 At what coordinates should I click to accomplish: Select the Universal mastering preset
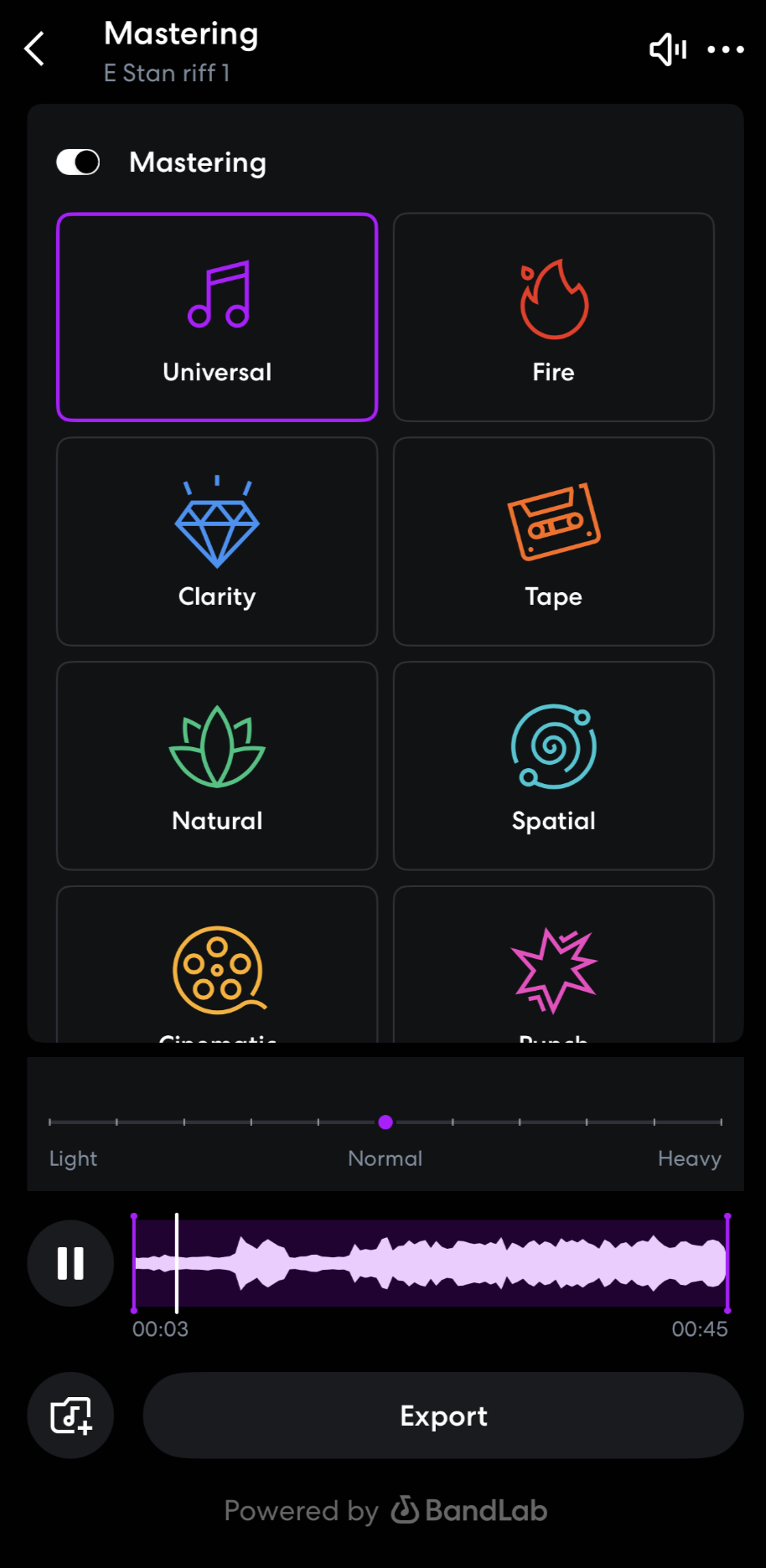217,317
